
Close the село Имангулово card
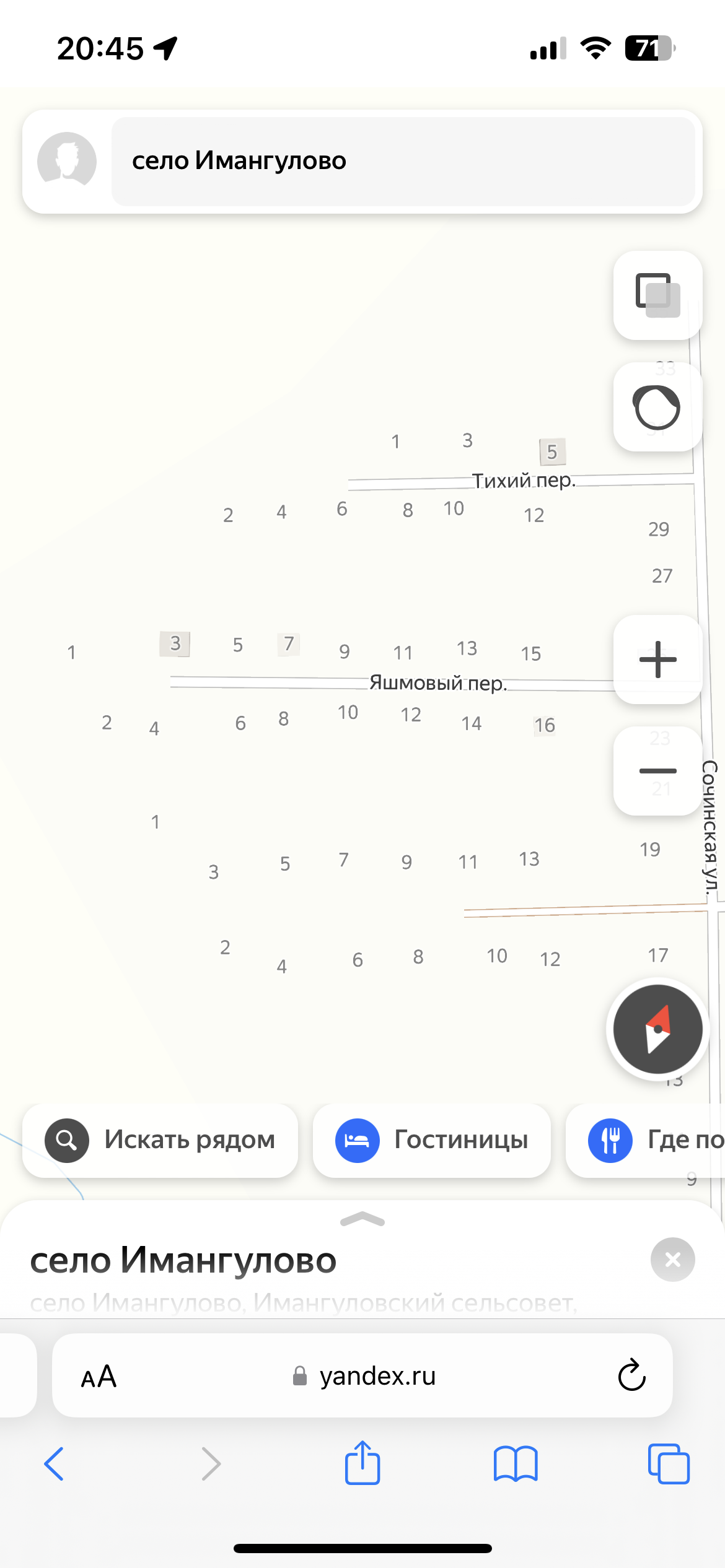672,1259
